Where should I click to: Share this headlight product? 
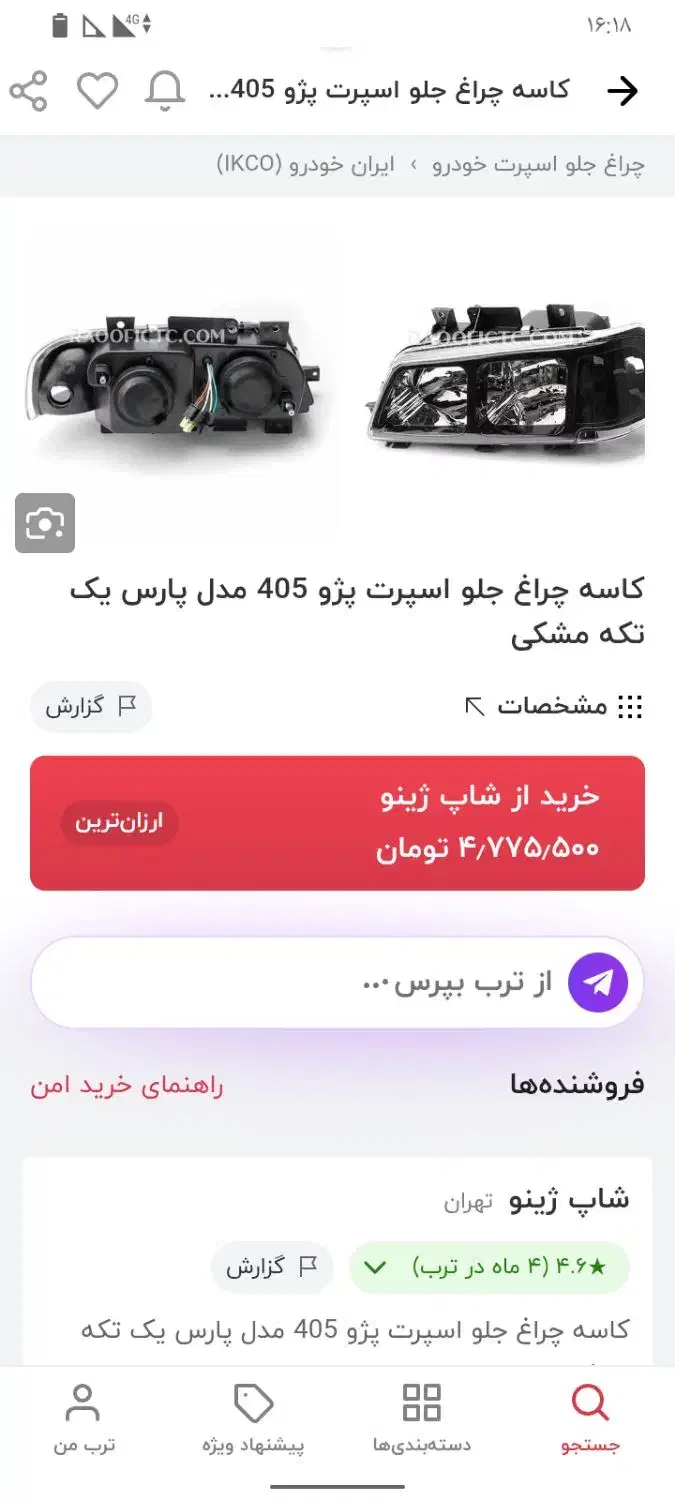coord(29,91)
